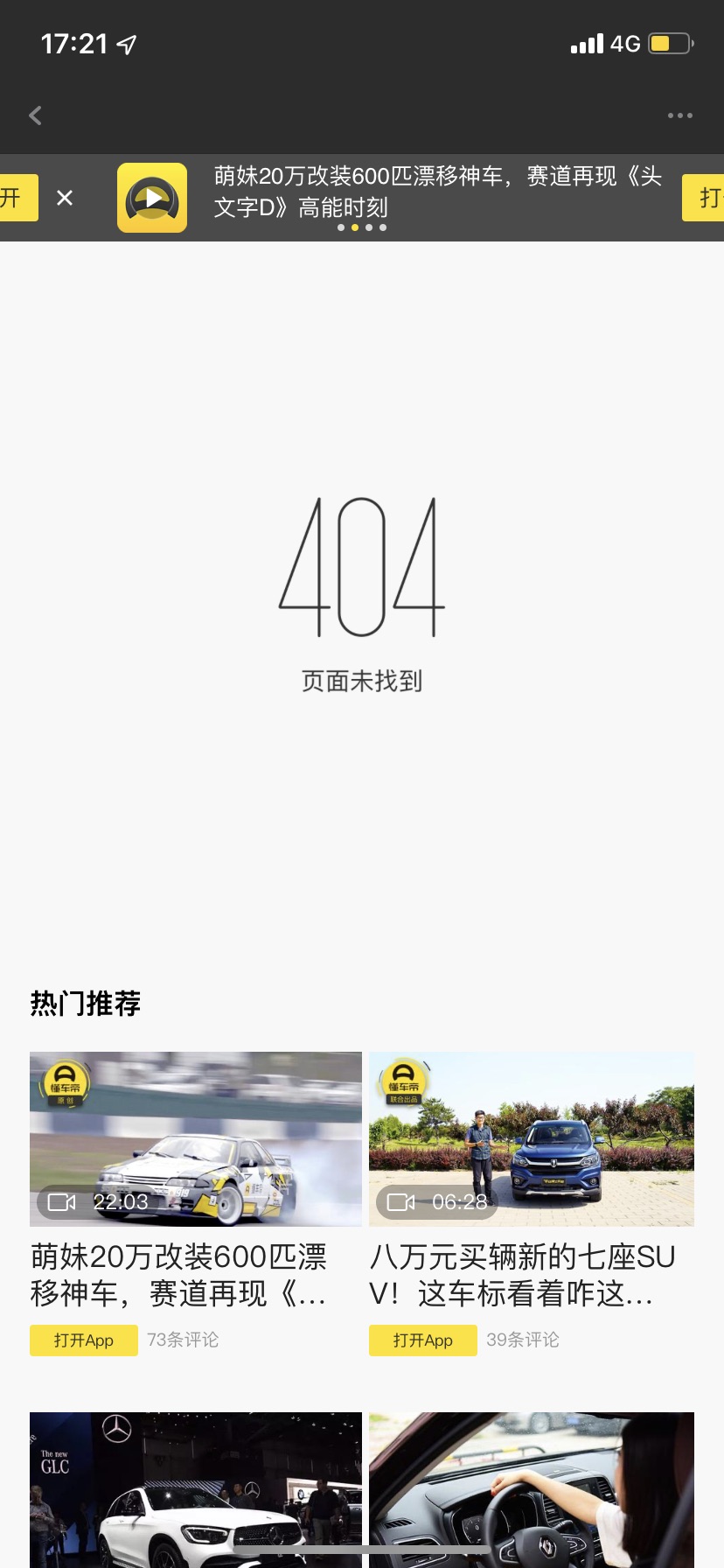Dismiss the banner with the X icon

65,198
